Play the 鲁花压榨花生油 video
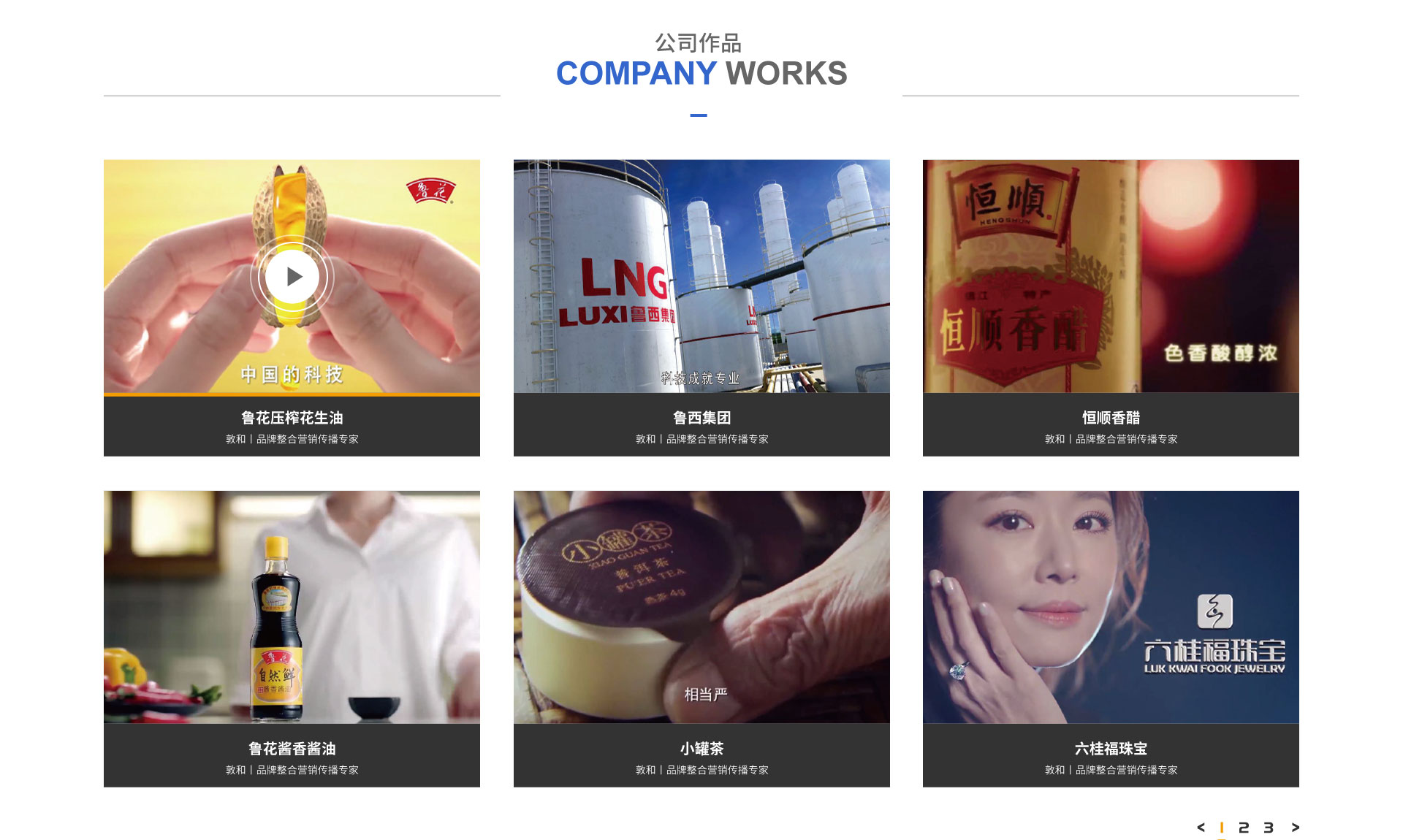Screen dimensions: 1403x840 tap(292, 277)
